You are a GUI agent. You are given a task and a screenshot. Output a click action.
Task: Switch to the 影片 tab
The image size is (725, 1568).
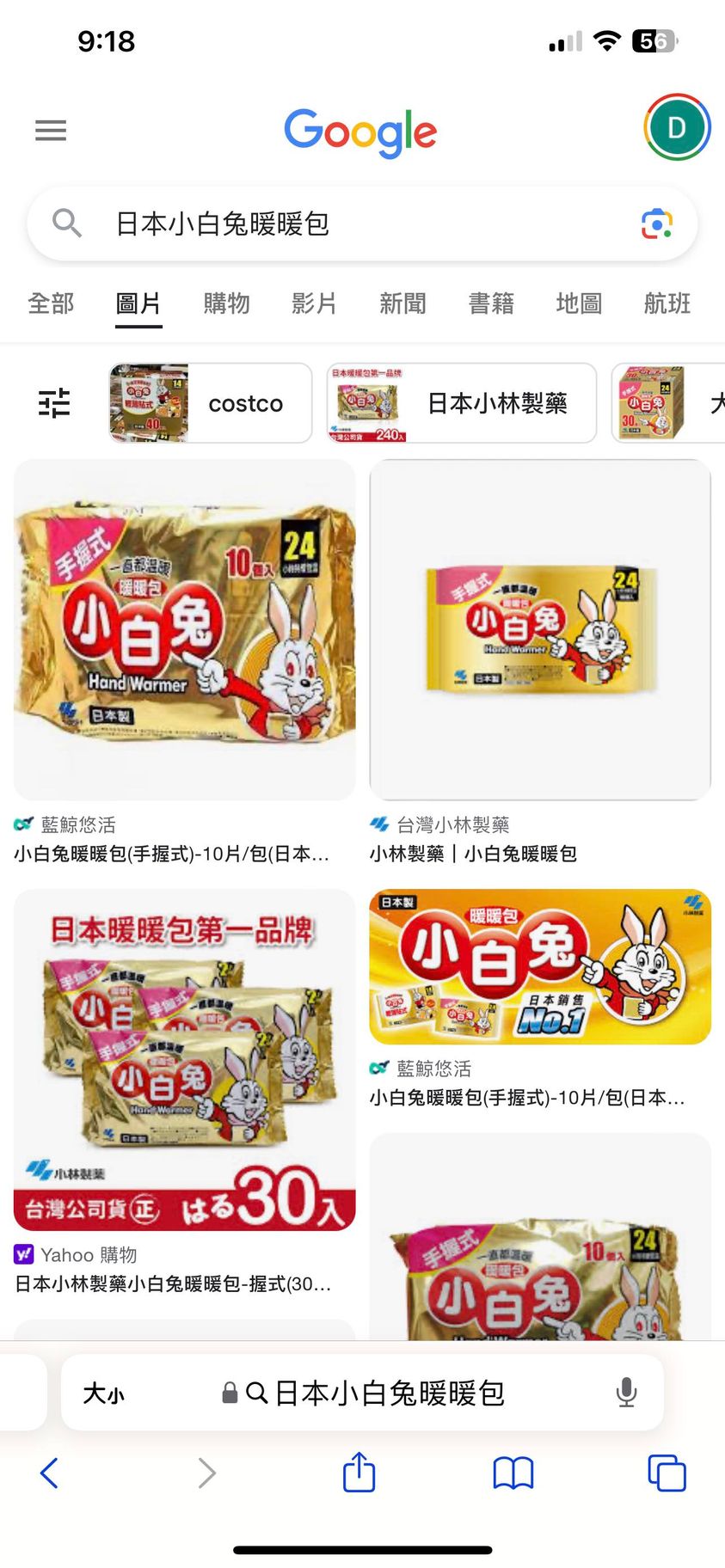pyautogui.click(x=314, y=303)
